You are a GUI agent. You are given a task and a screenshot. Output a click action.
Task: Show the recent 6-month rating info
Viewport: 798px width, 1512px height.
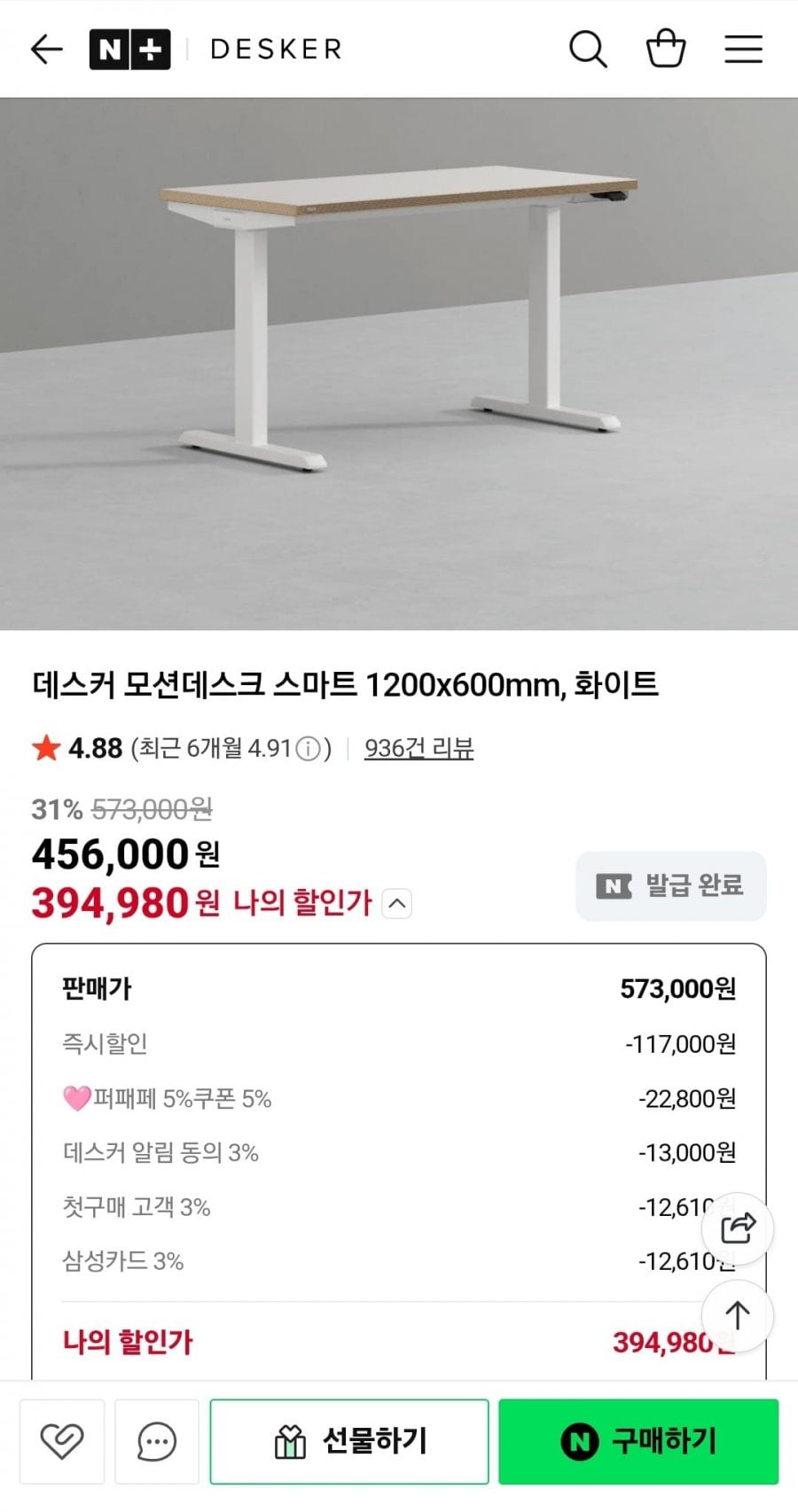click(x=308, y=749)
